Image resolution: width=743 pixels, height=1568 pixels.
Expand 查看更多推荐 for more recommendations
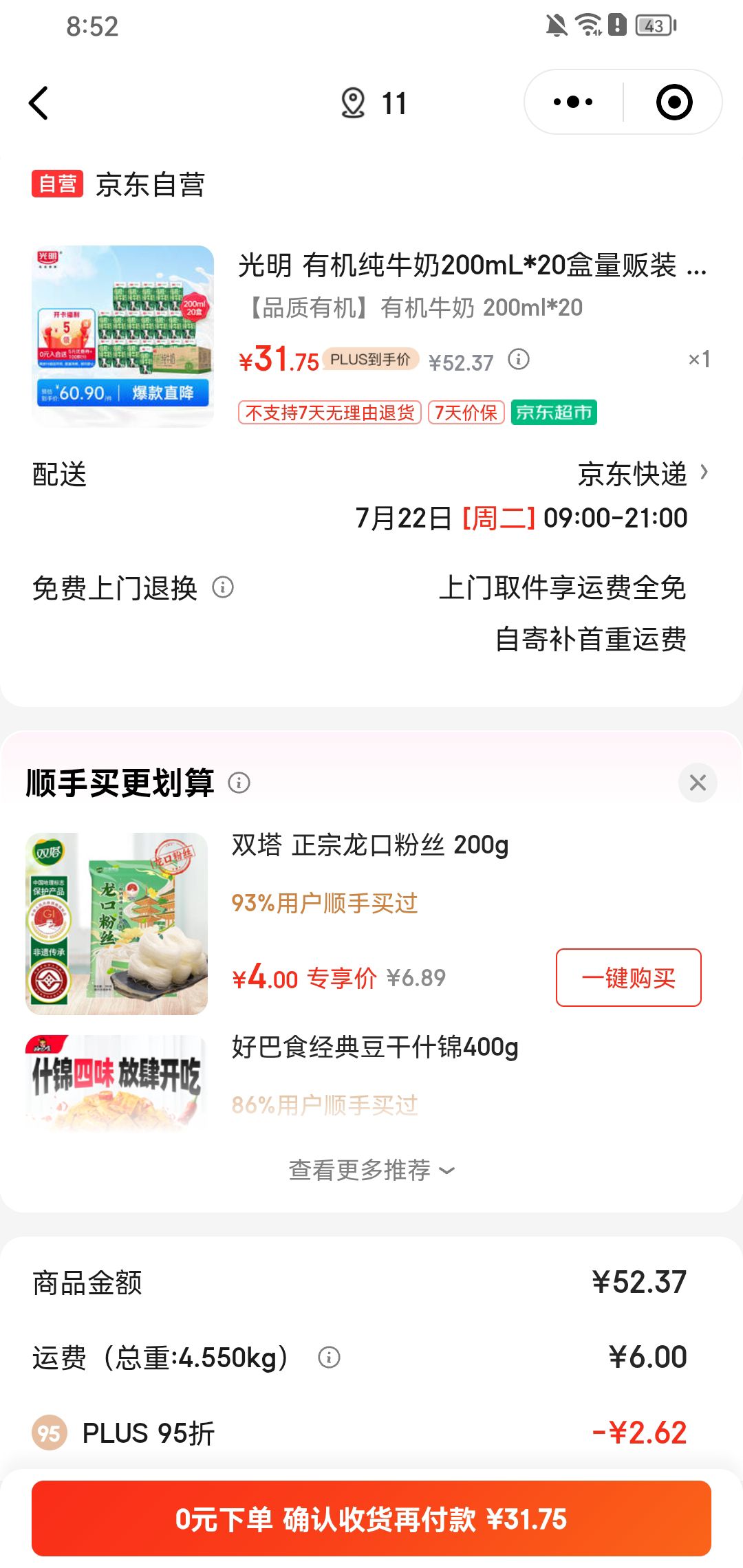click(x=369, y=1167)
